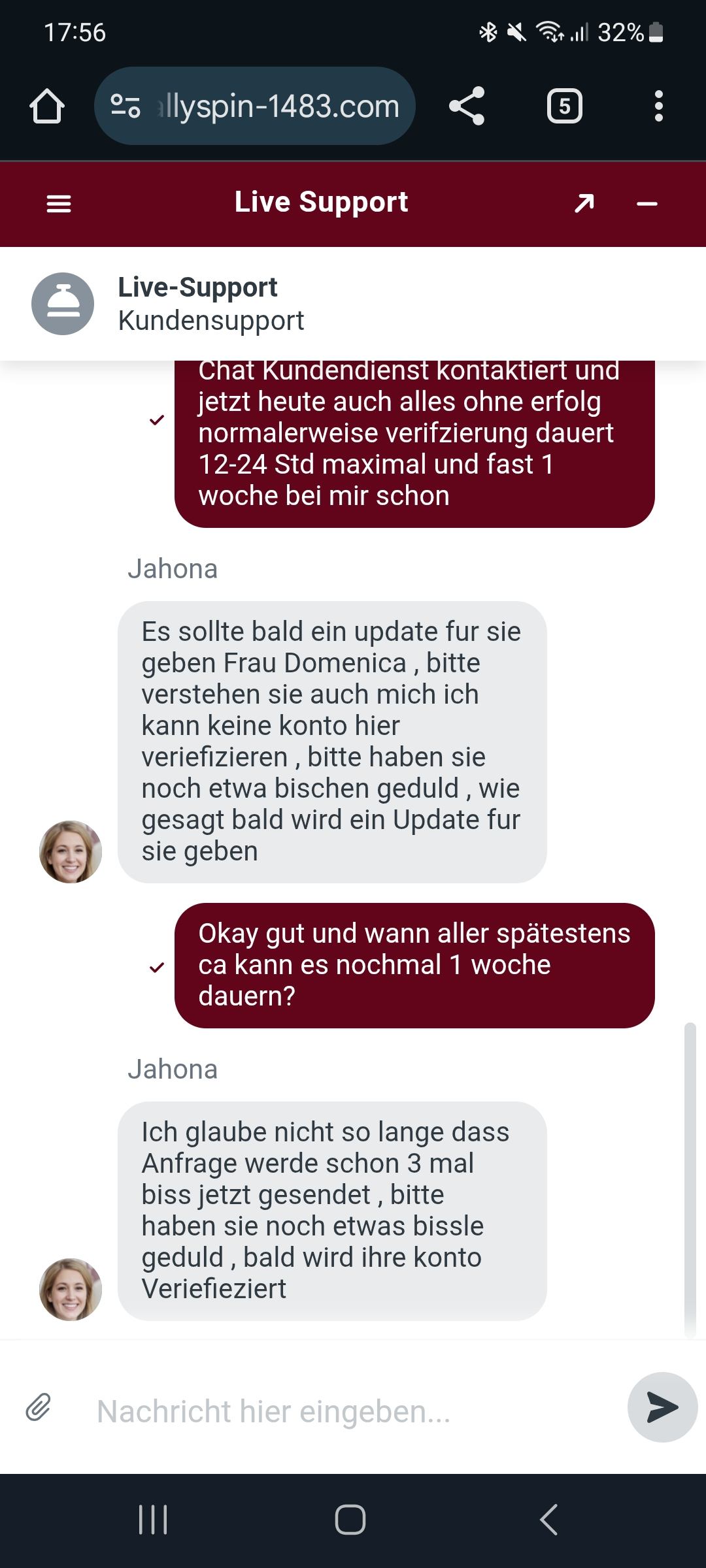The image size is (706, 1568).
Task: Open the browser three-dot overflow menu
Action: pyautogui.click(x=658, y=106)
